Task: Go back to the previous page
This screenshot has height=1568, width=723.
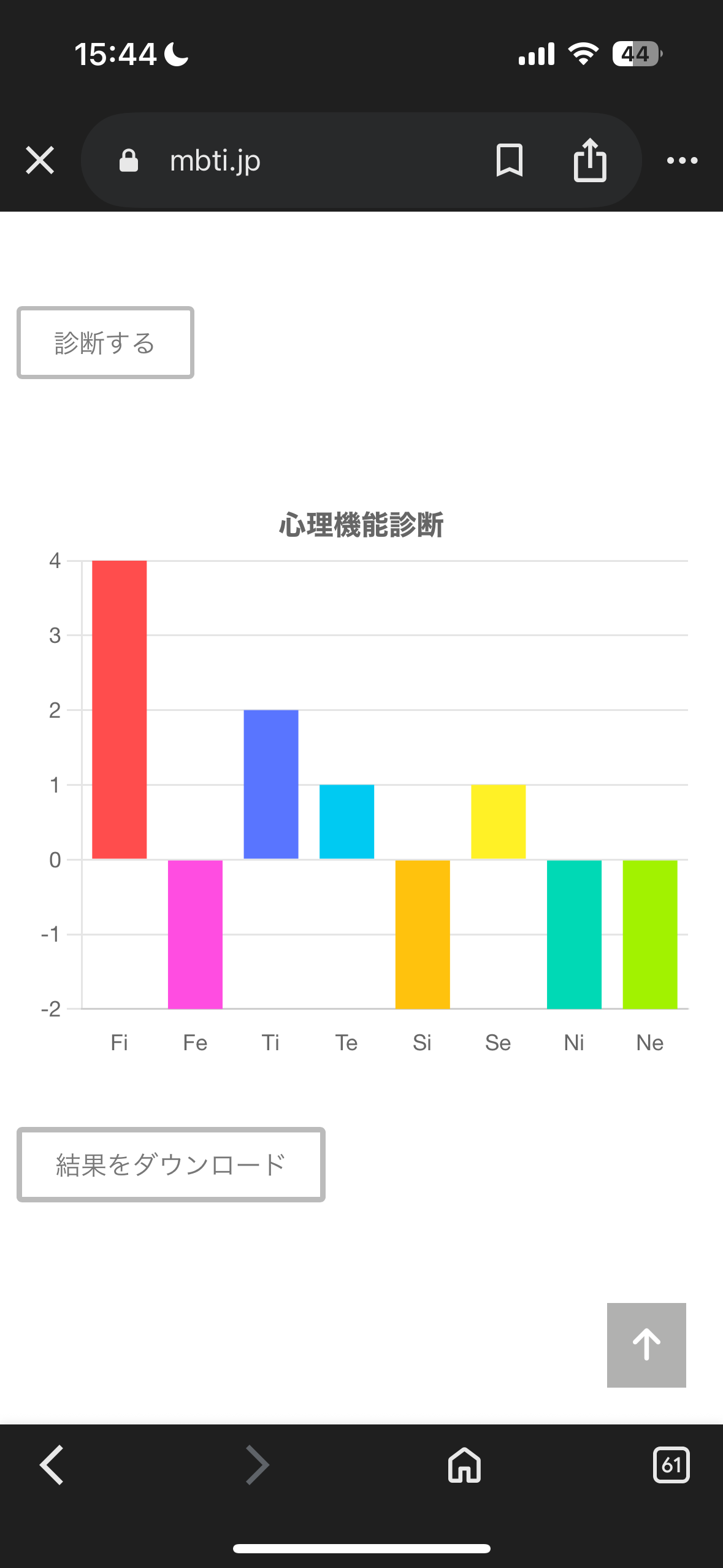Action: pos(53,1465)
